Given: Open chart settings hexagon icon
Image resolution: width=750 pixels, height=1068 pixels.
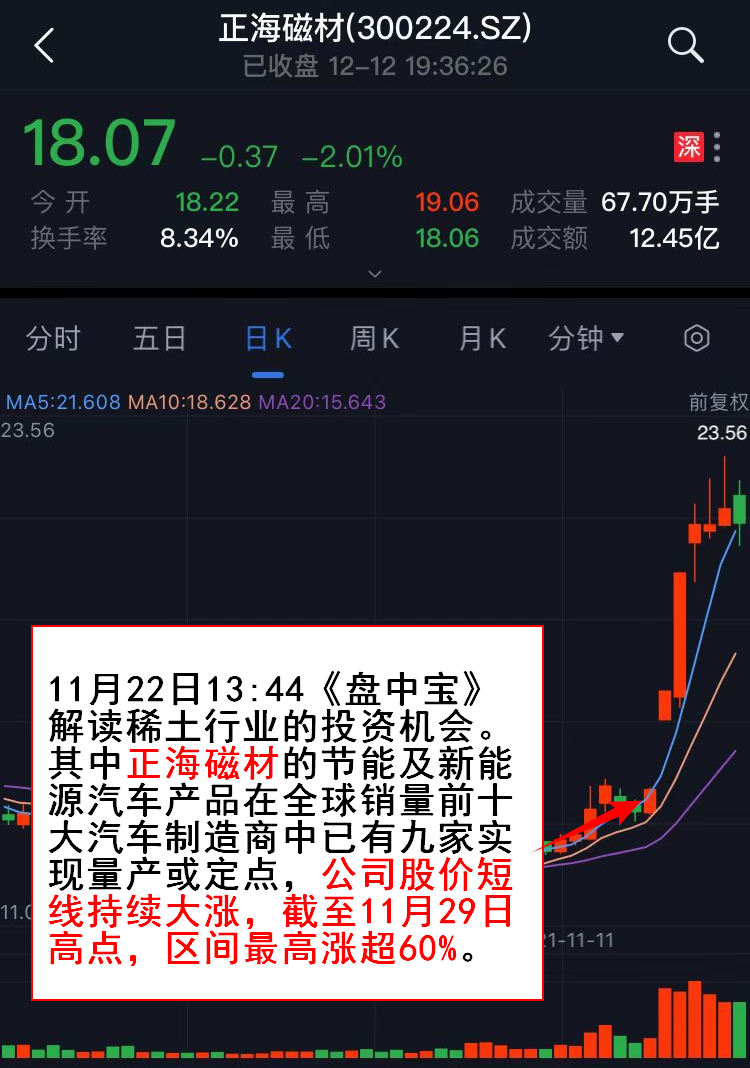Looking at the screenshot, I should [x=697, y=339].
